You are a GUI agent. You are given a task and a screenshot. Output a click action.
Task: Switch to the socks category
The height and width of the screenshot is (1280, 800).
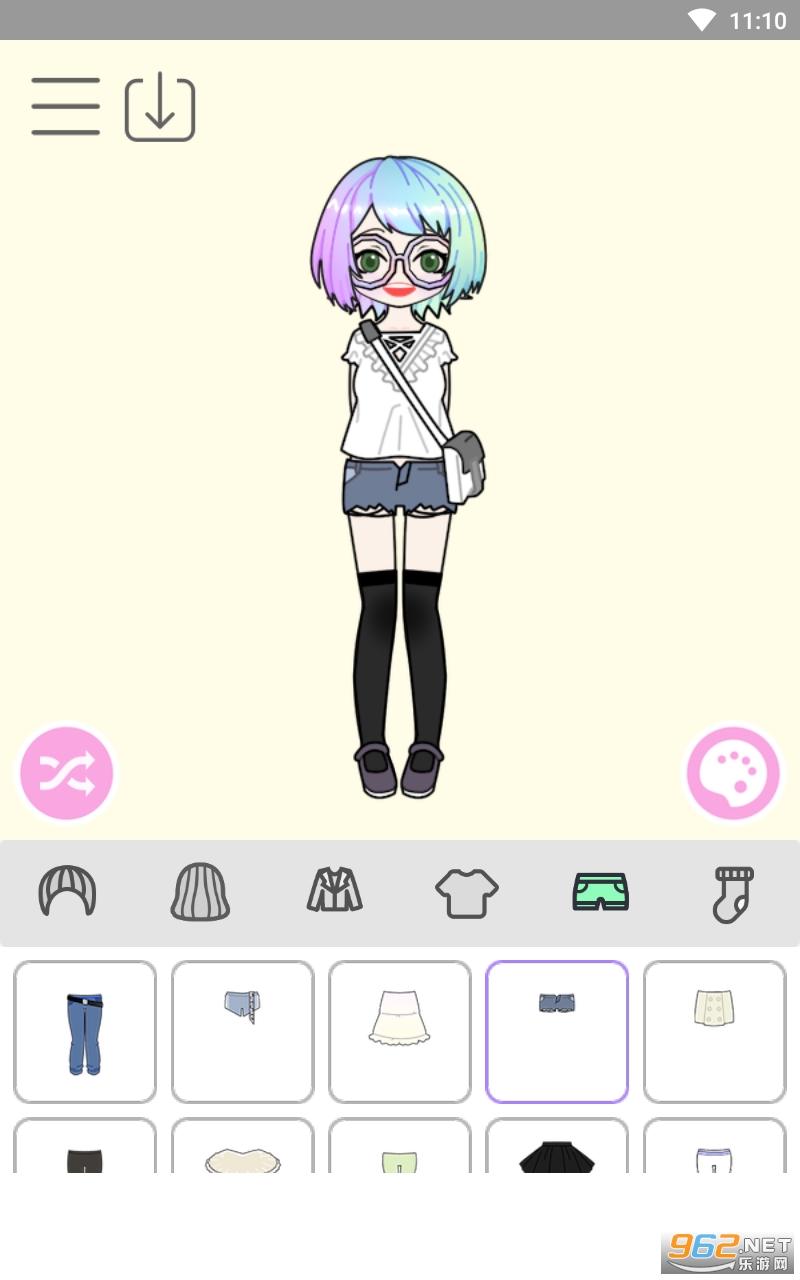point(733,893)
